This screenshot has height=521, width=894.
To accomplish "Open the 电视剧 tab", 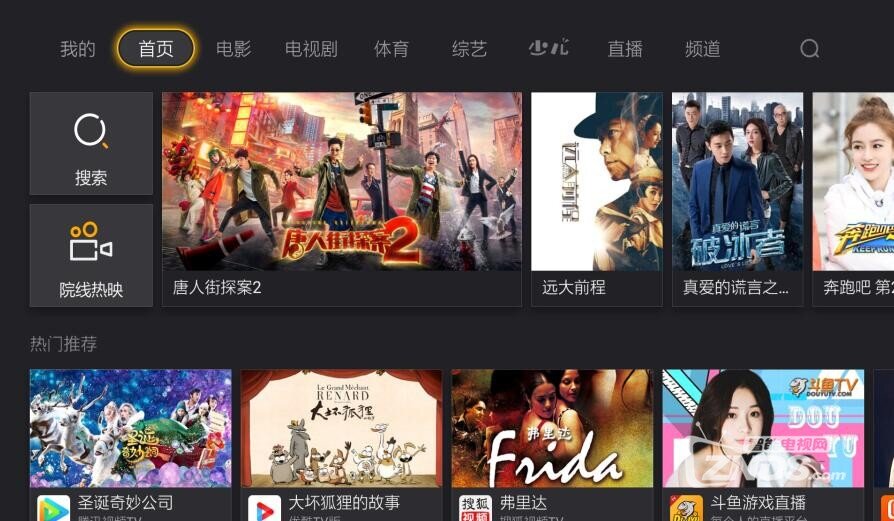I will (x=311, y=49).
